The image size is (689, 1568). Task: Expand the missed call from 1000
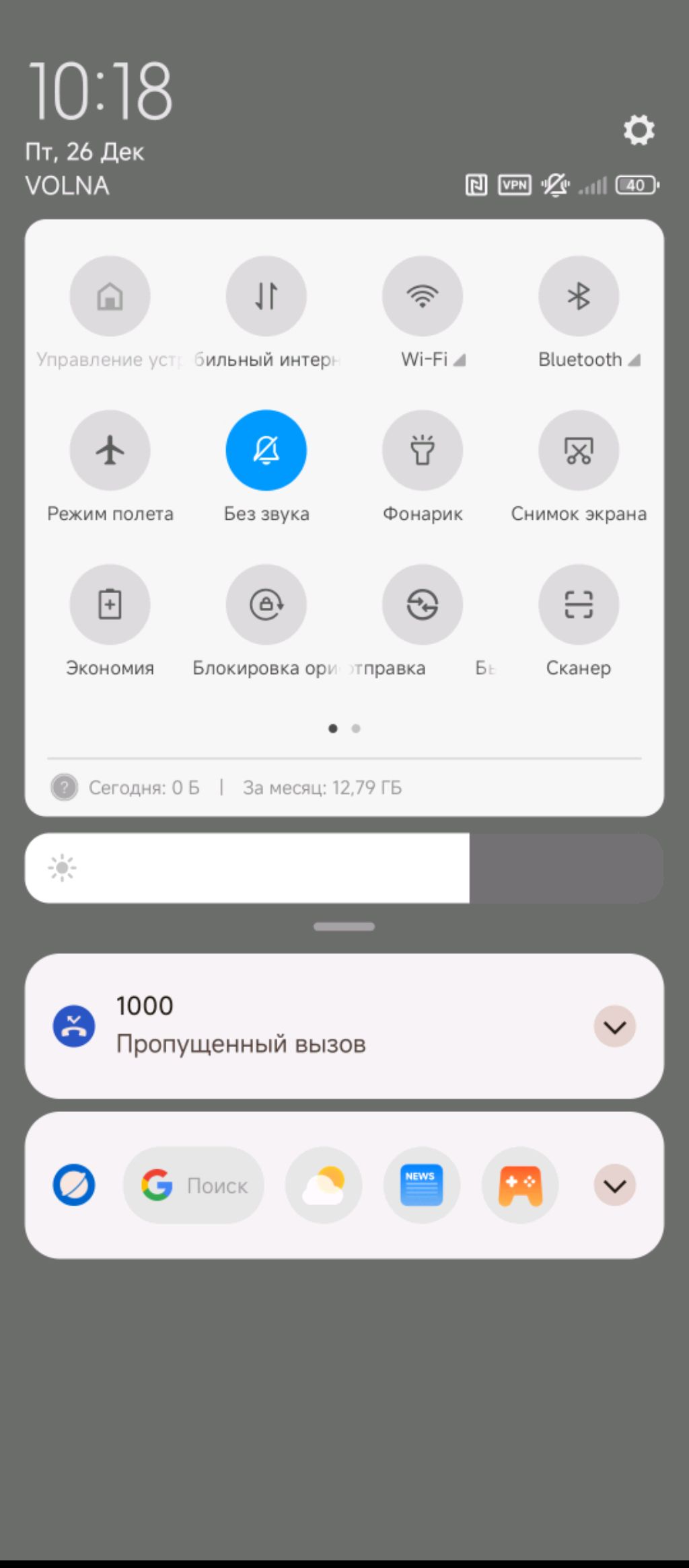614,1027
